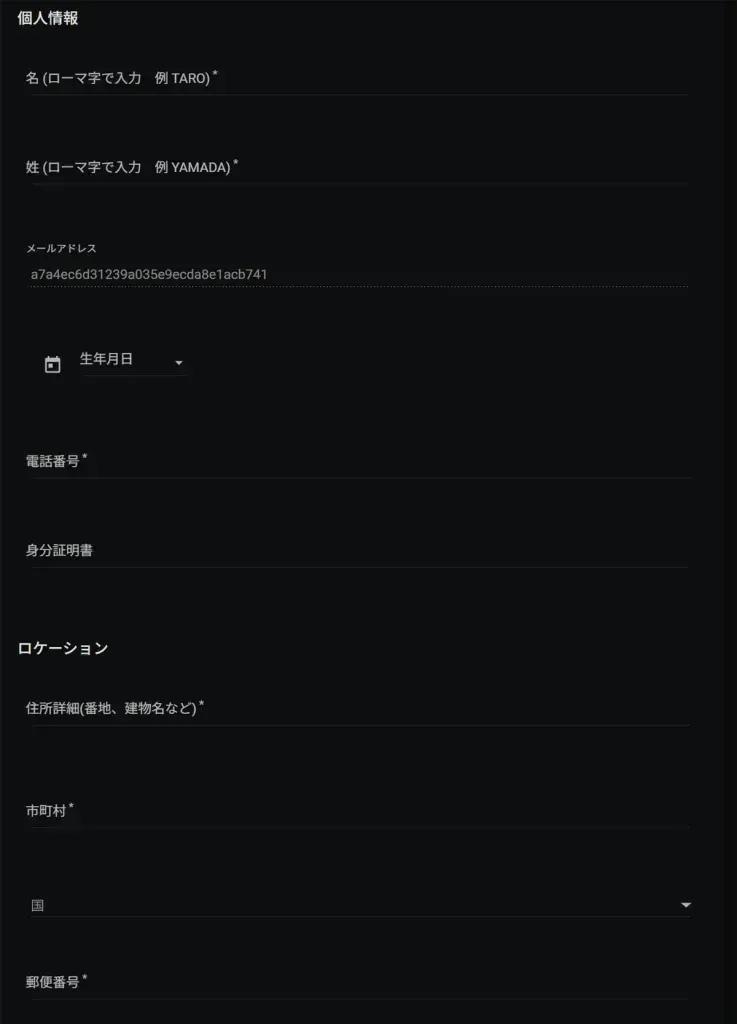This screenshot has height=1024, width=737.
Task: Tap the first name (名) input field
Action: click(x=358, y=79)
